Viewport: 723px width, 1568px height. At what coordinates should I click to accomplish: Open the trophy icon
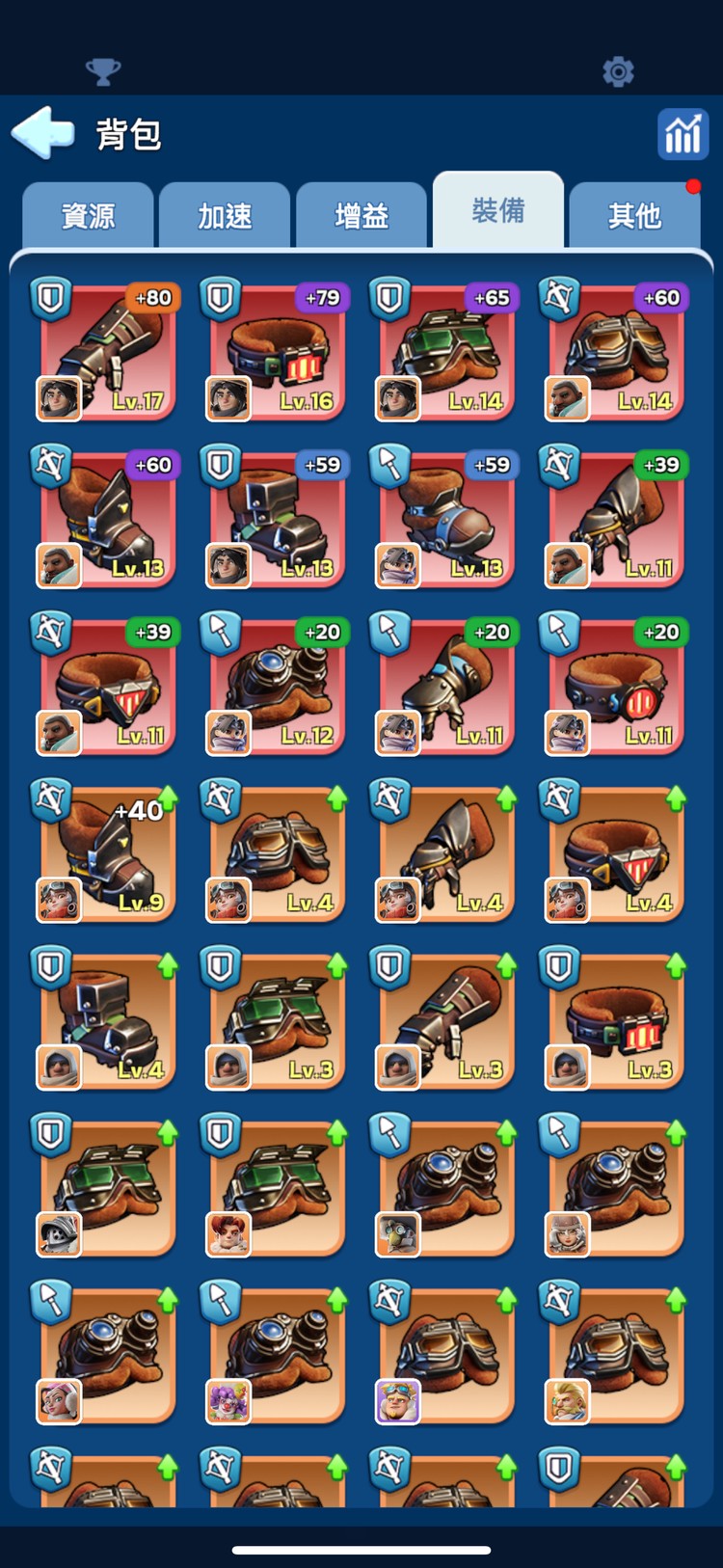click(x=103, y=71)
